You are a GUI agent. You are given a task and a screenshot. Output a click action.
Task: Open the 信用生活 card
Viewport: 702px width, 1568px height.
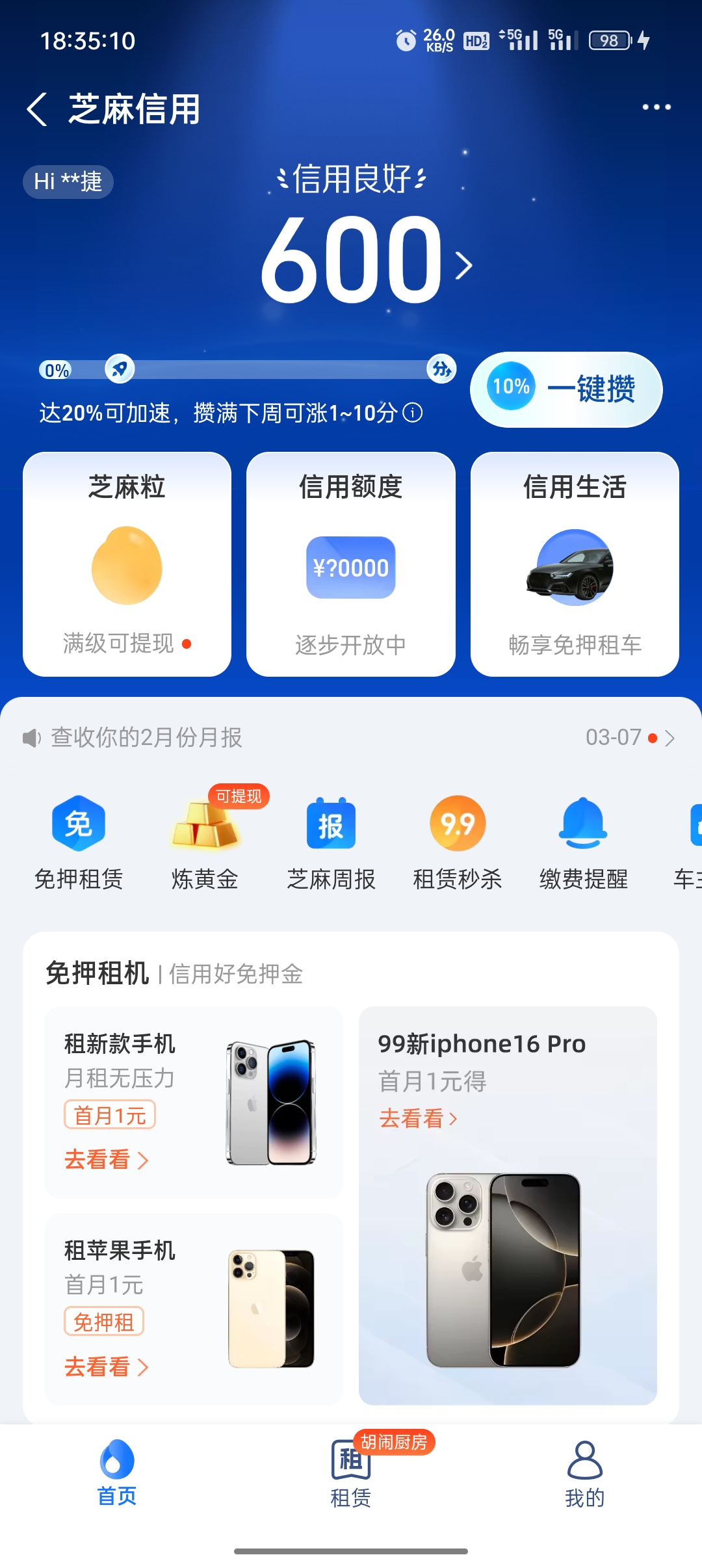(575, 564)
